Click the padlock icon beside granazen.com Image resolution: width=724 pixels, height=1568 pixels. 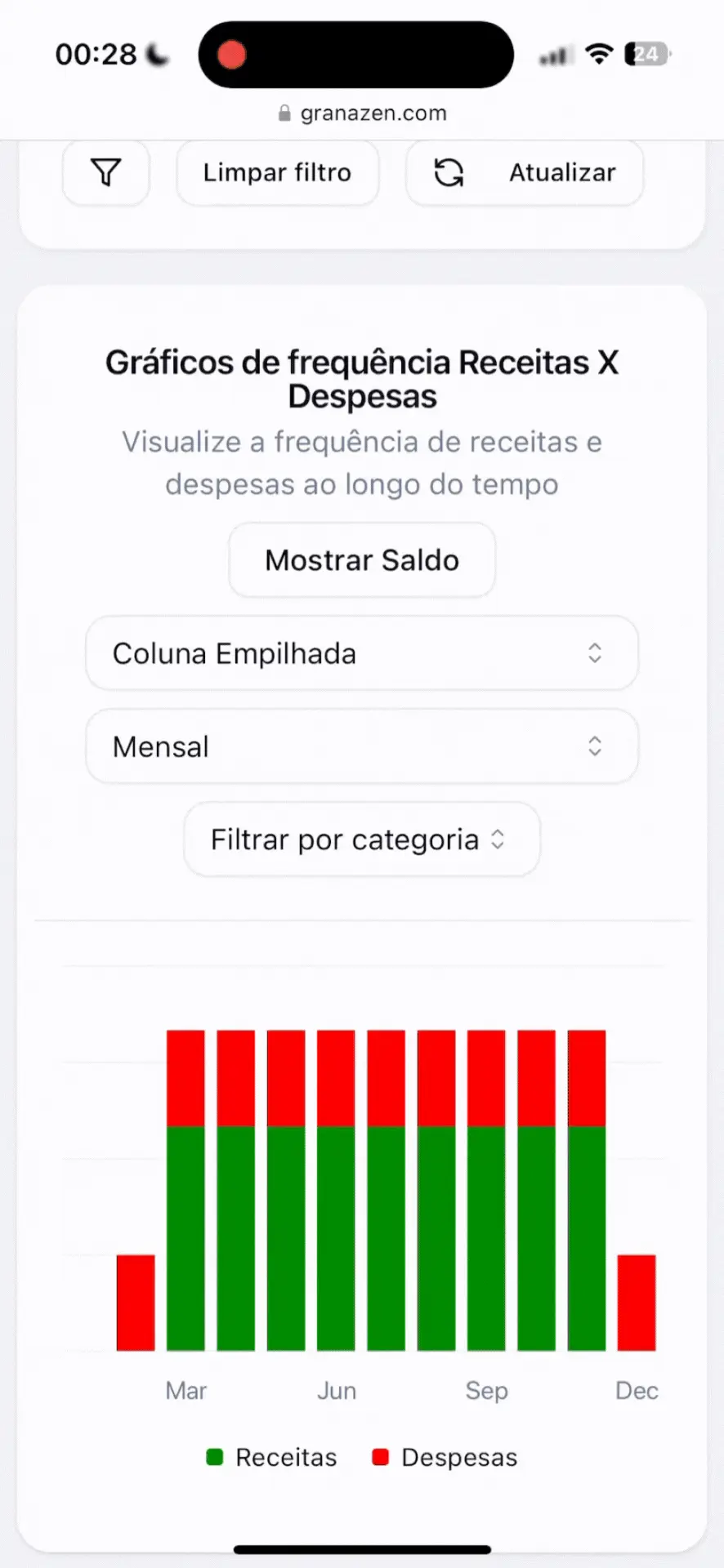pos(285,113)
